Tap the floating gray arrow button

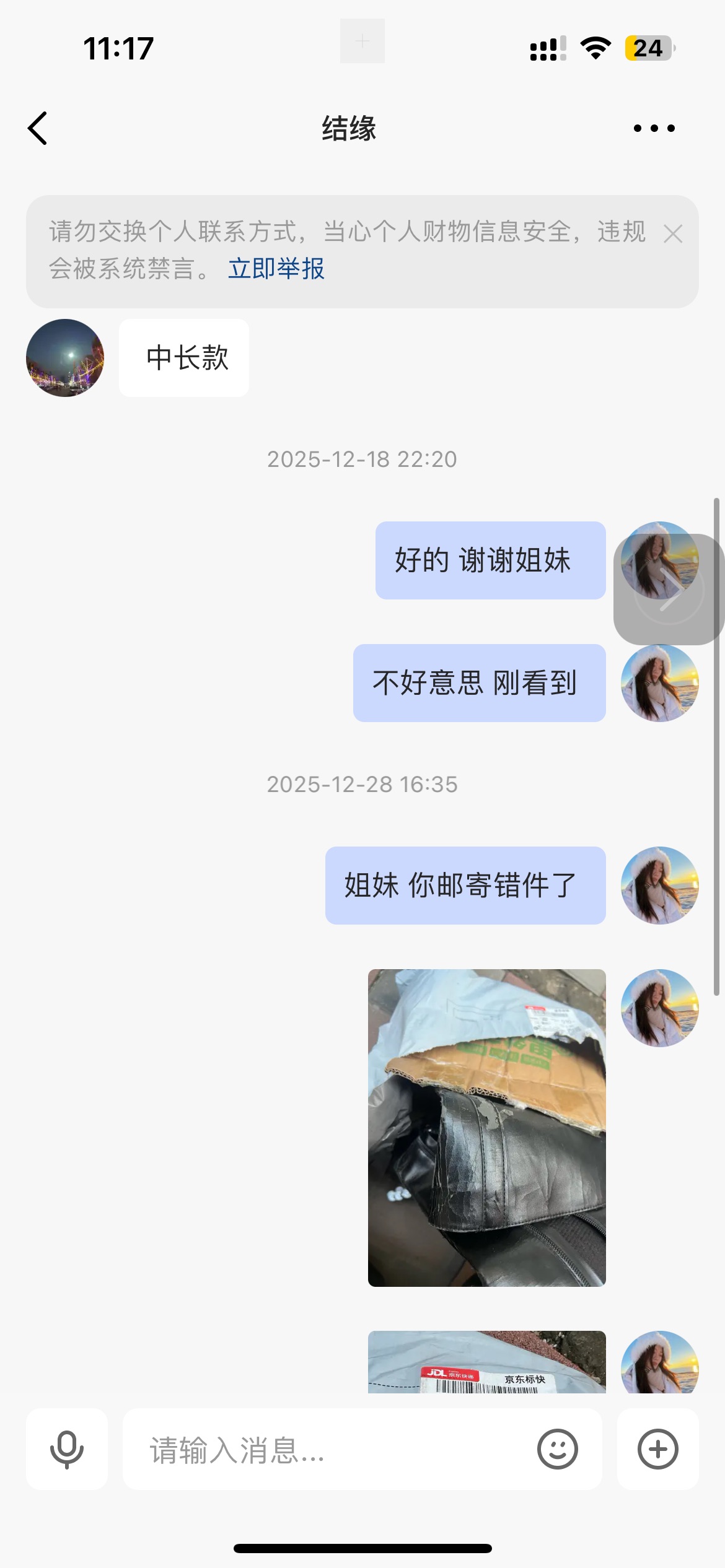click(670, 590)
